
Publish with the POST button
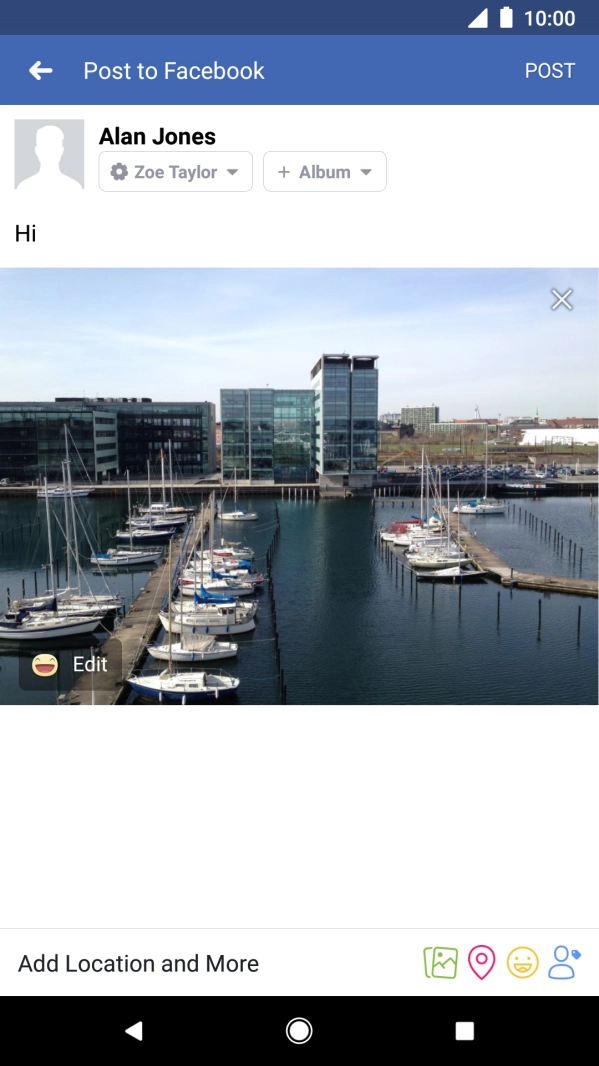click(549, 71)
